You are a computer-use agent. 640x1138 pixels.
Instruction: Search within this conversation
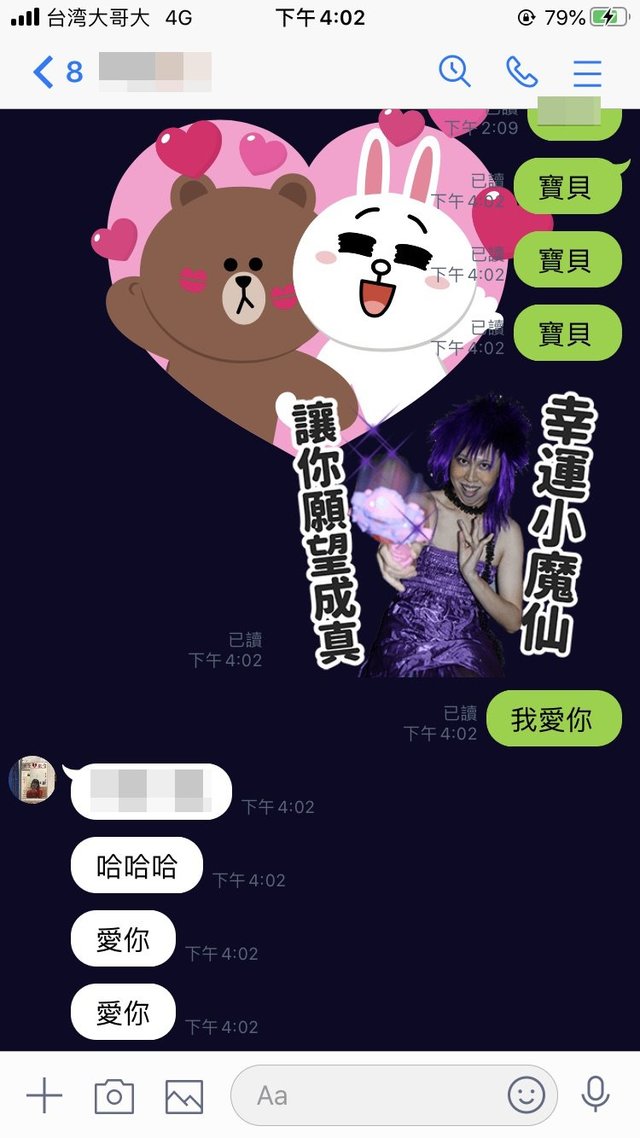[454, 72]
